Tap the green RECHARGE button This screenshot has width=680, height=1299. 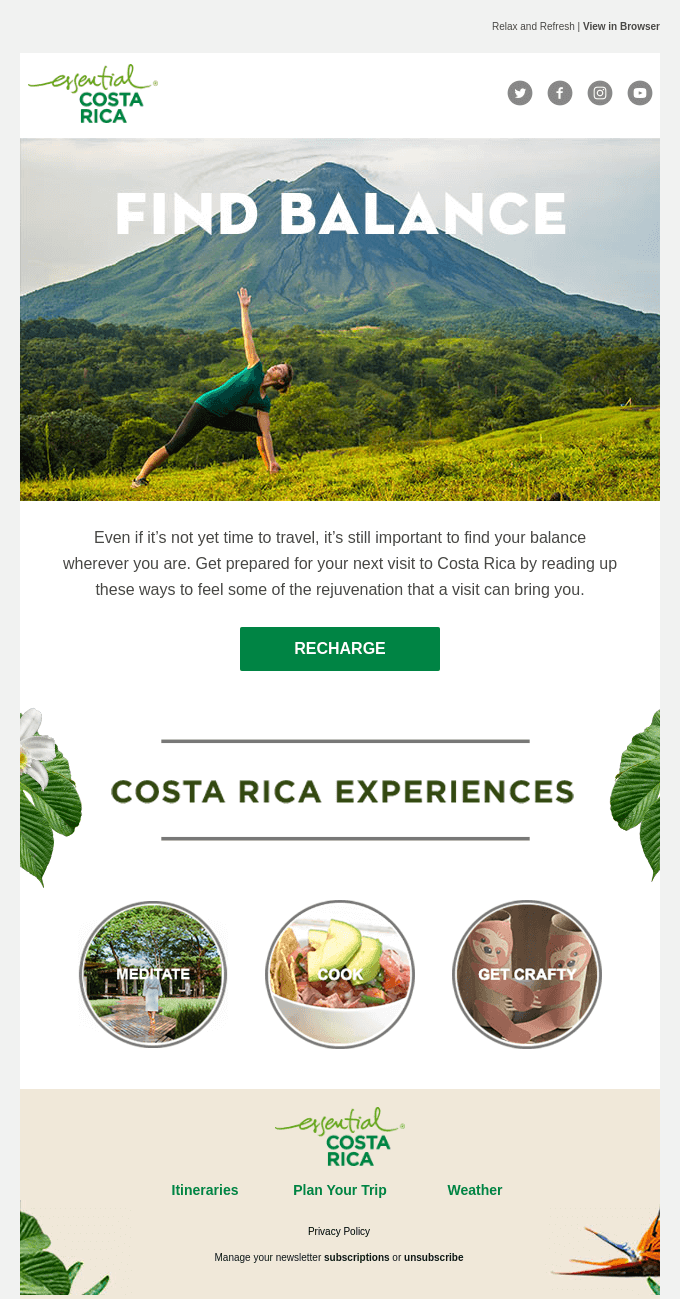click(340, 648)
